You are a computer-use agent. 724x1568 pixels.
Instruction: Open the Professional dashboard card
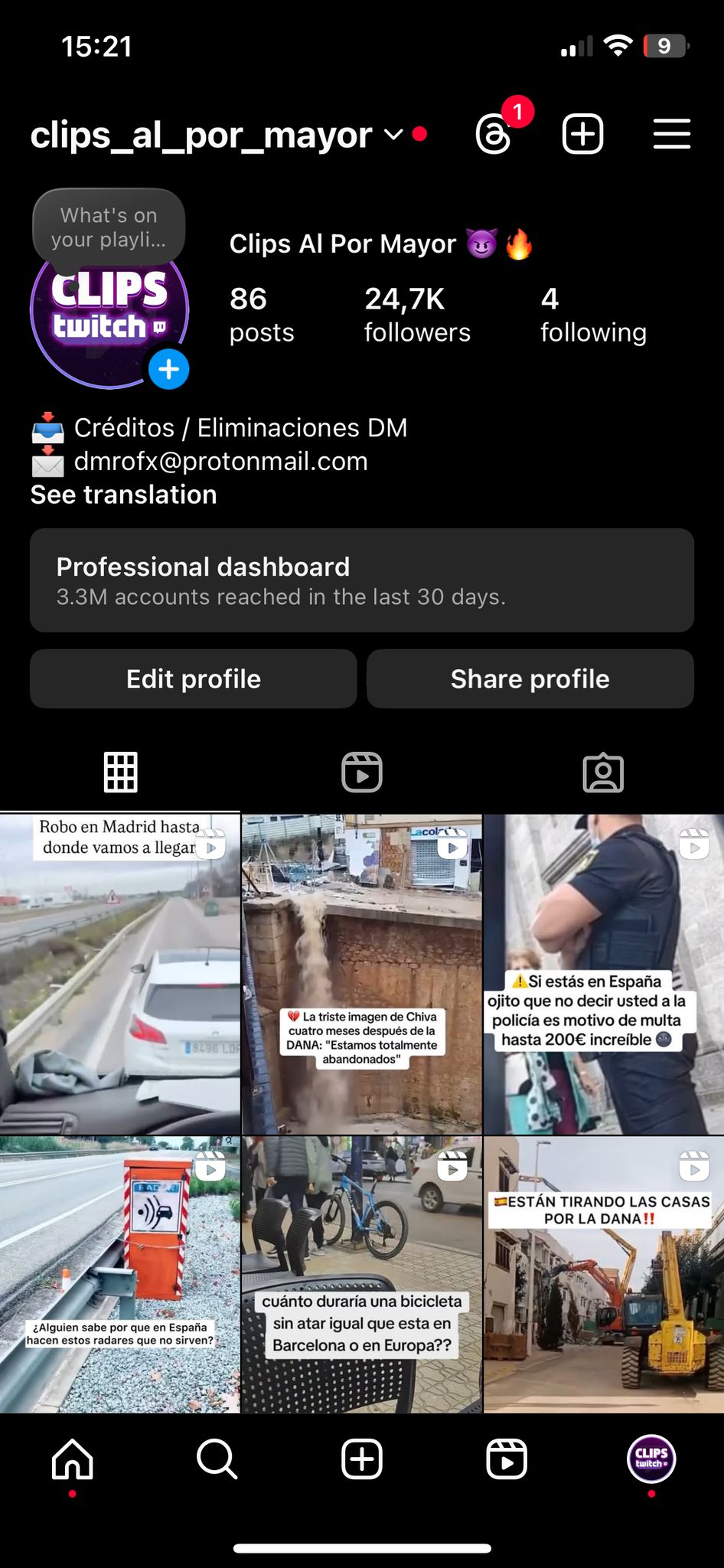362,580
